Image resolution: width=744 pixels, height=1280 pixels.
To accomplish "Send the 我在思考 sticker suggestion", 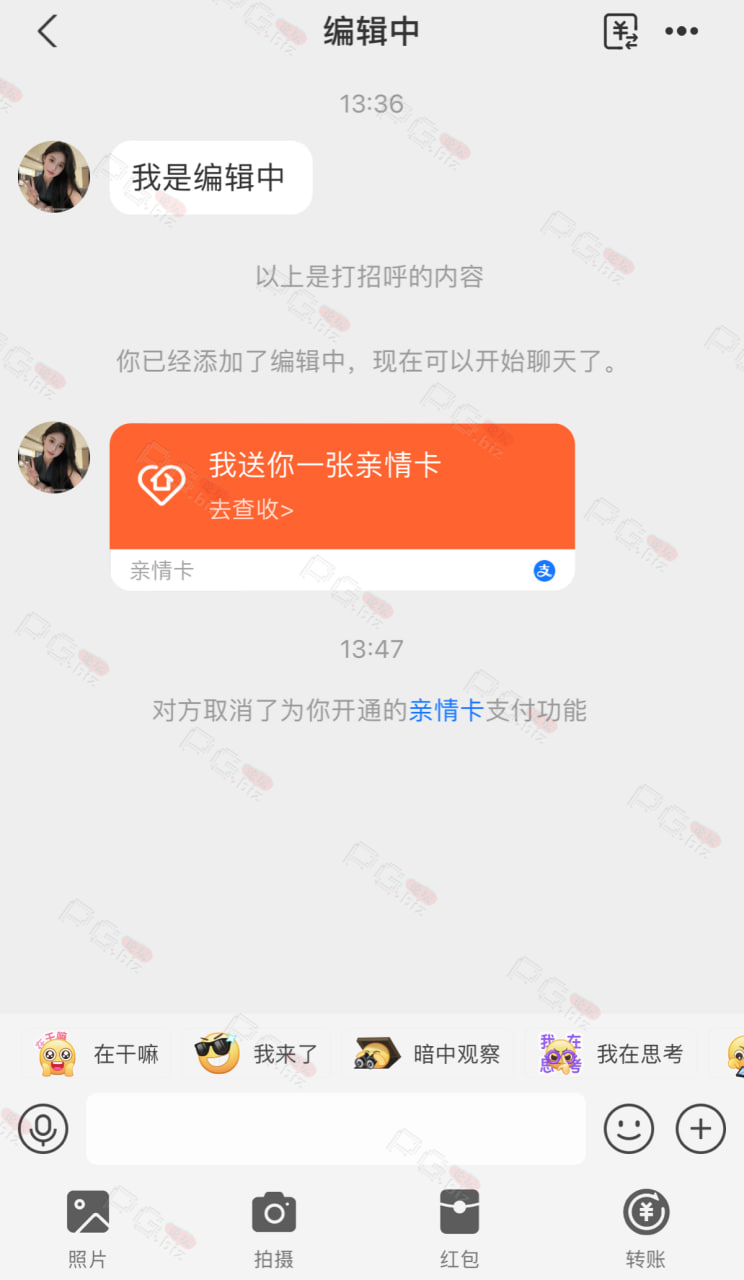I will pos(611,1054).
